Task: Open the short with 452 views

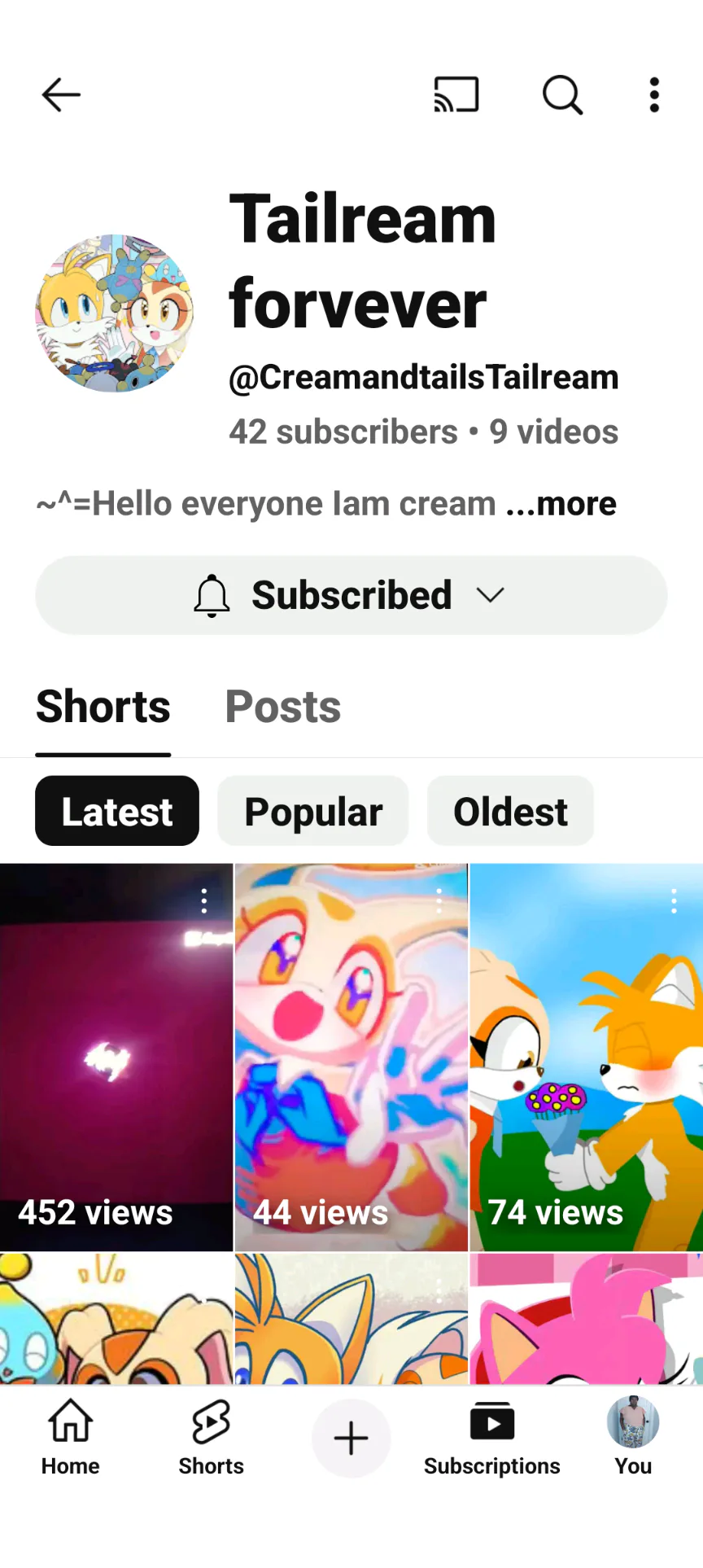Action: tap(116, 1058)
